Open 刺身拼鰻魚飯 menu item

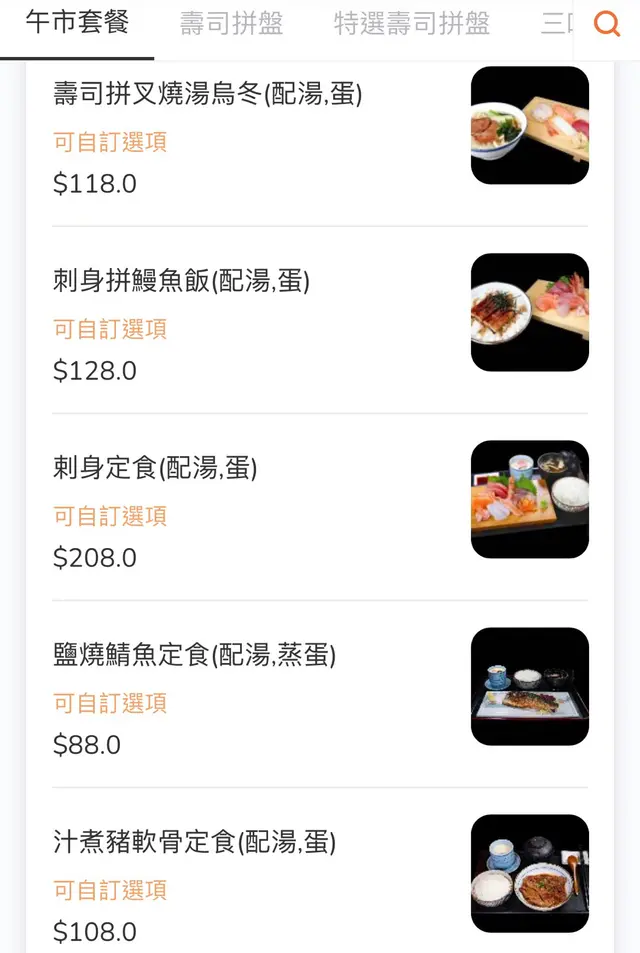[x=182, y=281]
